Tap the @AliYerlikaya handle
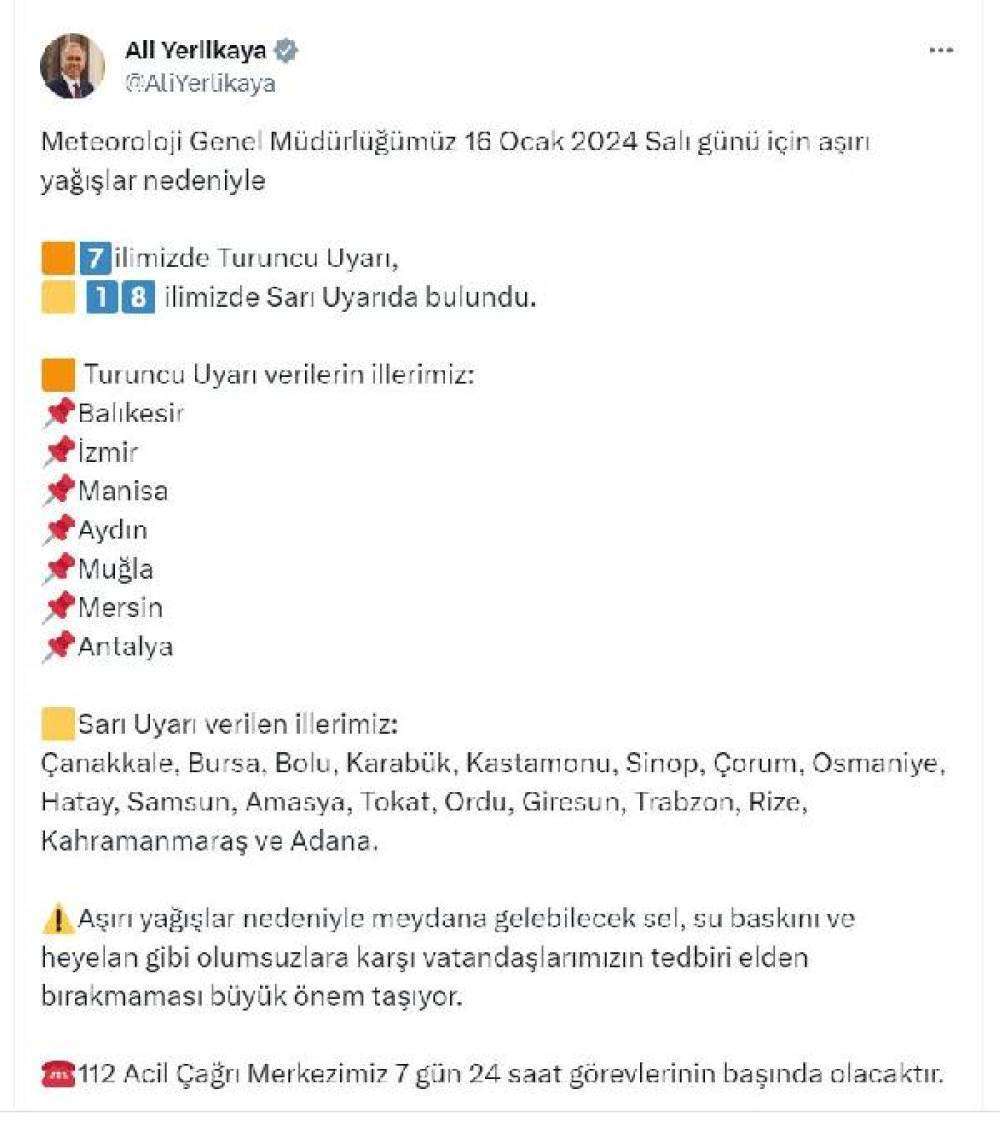 200,84
